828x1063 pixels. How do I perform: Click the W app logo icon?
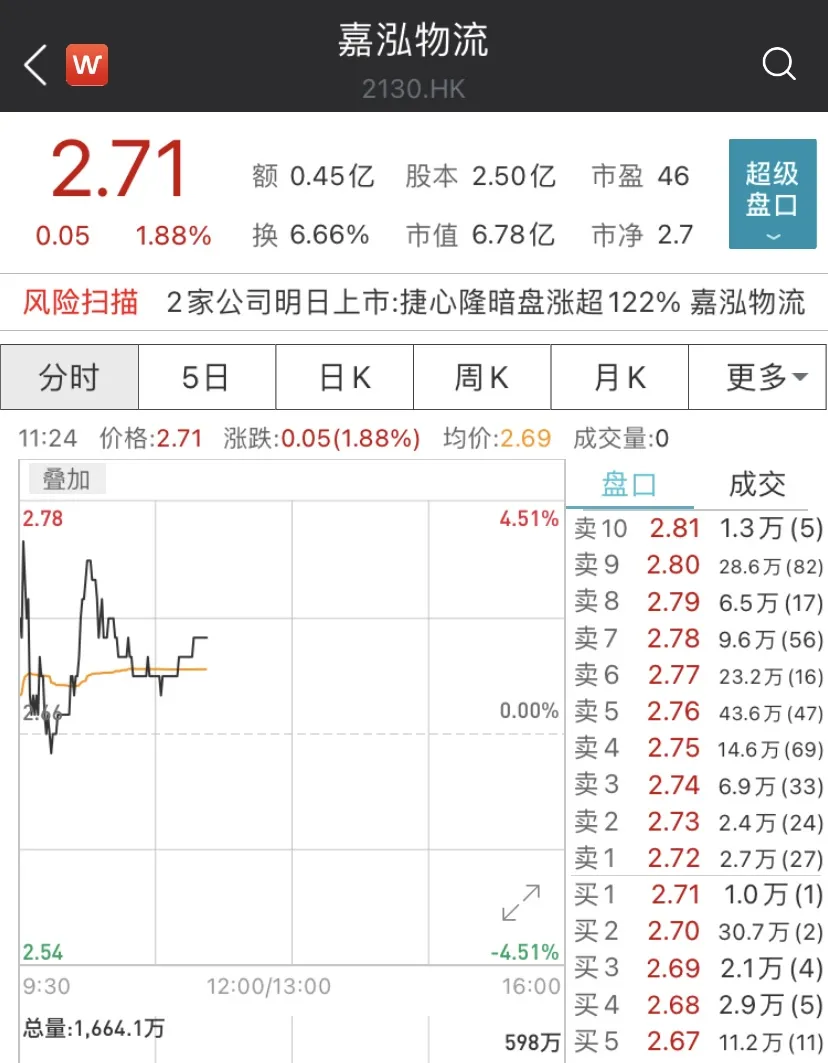(86, 64)
